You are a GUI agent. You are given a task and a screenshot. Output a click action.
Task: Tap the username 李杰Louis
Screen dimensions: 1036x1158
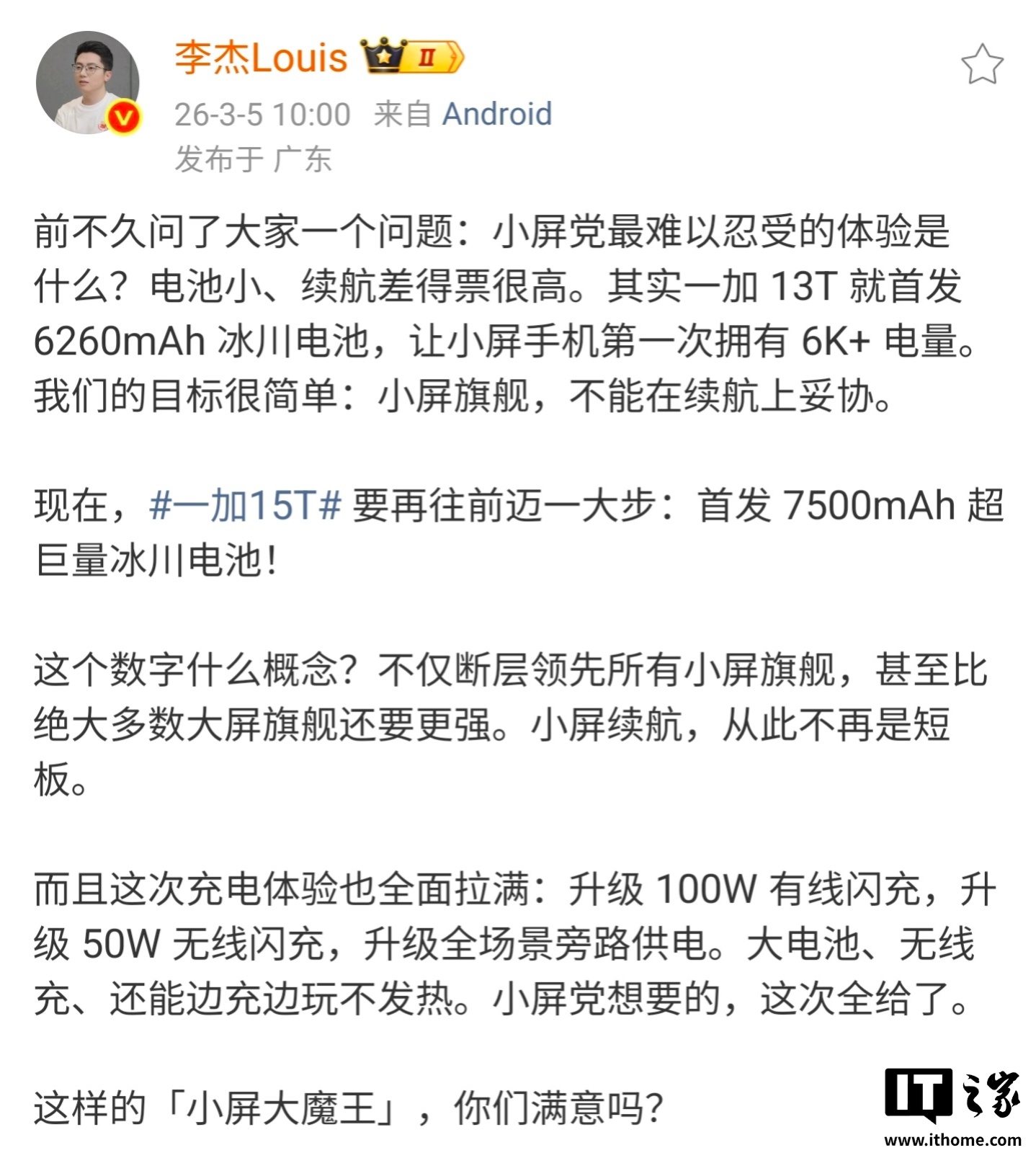coord(261,58)
